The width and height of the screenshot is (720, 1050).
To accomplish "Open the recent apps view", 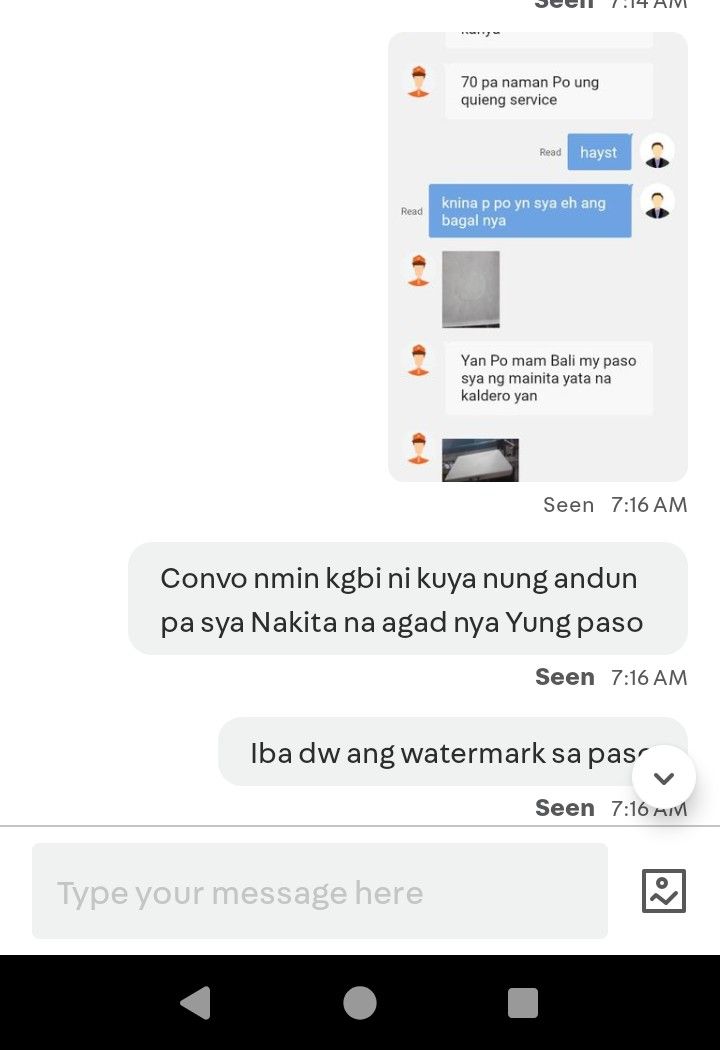I will tap(523, 1002).
